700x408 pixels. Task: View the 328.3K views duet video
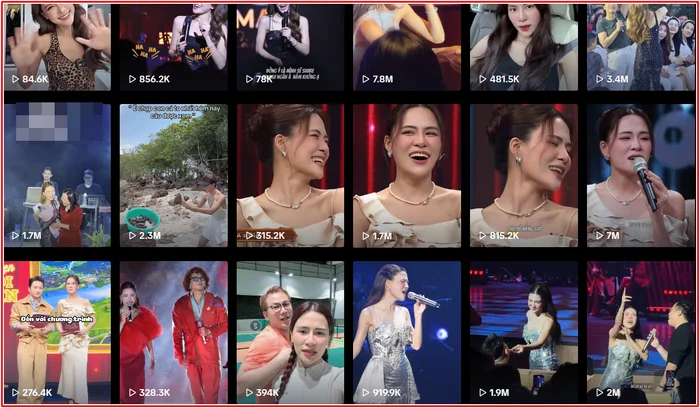click(174, 332)
